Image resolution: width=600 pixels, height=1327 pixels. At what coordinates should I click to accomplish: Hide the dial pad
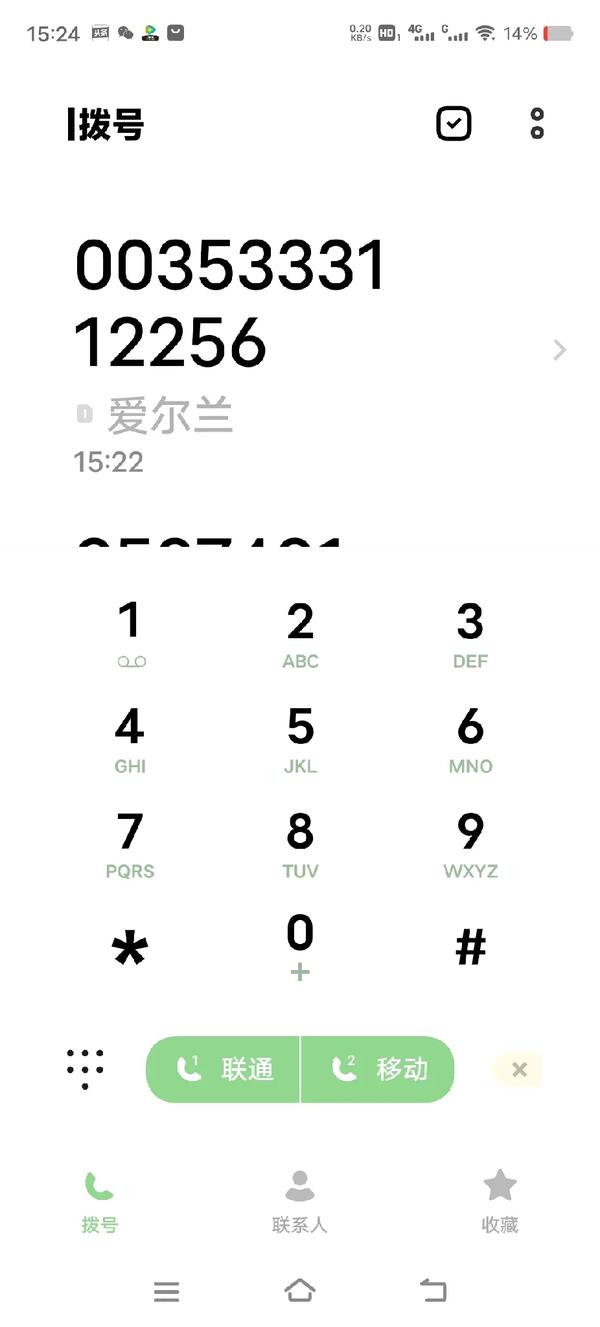point(85,1069)
